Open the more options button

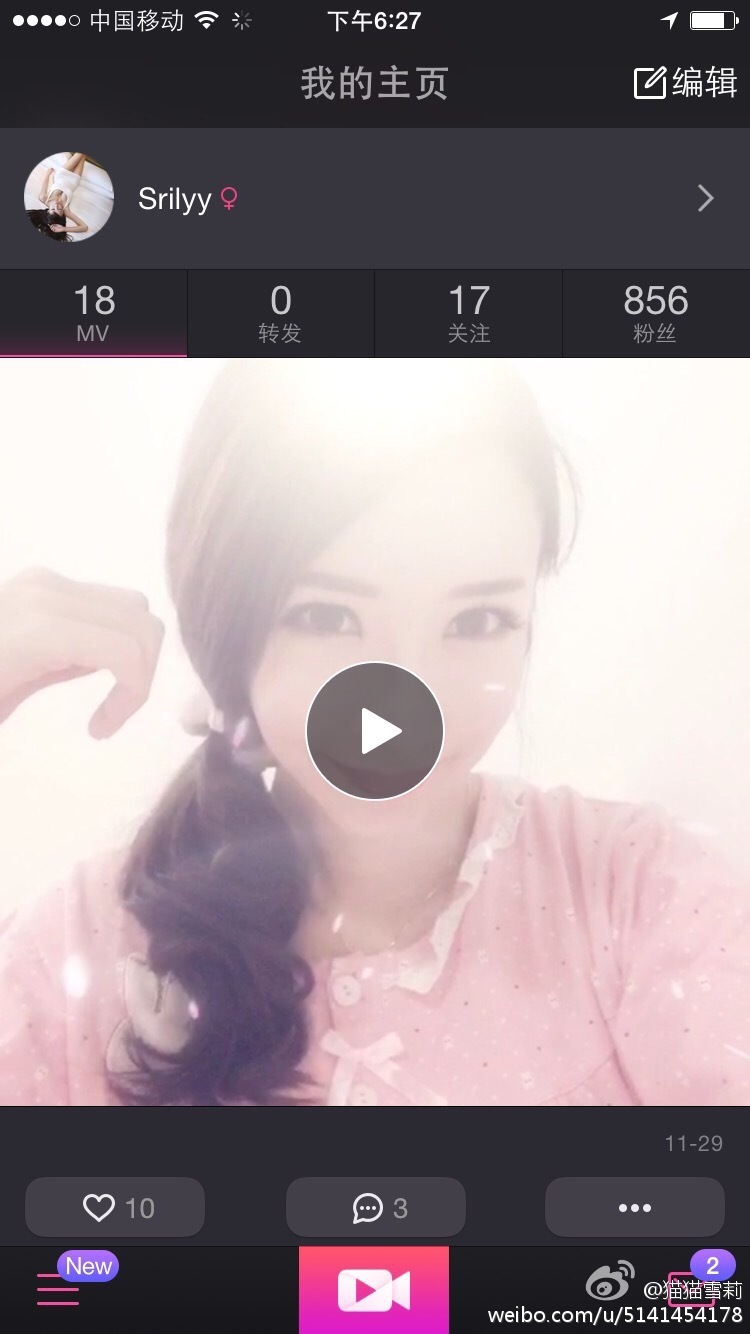coord(634,1208)
